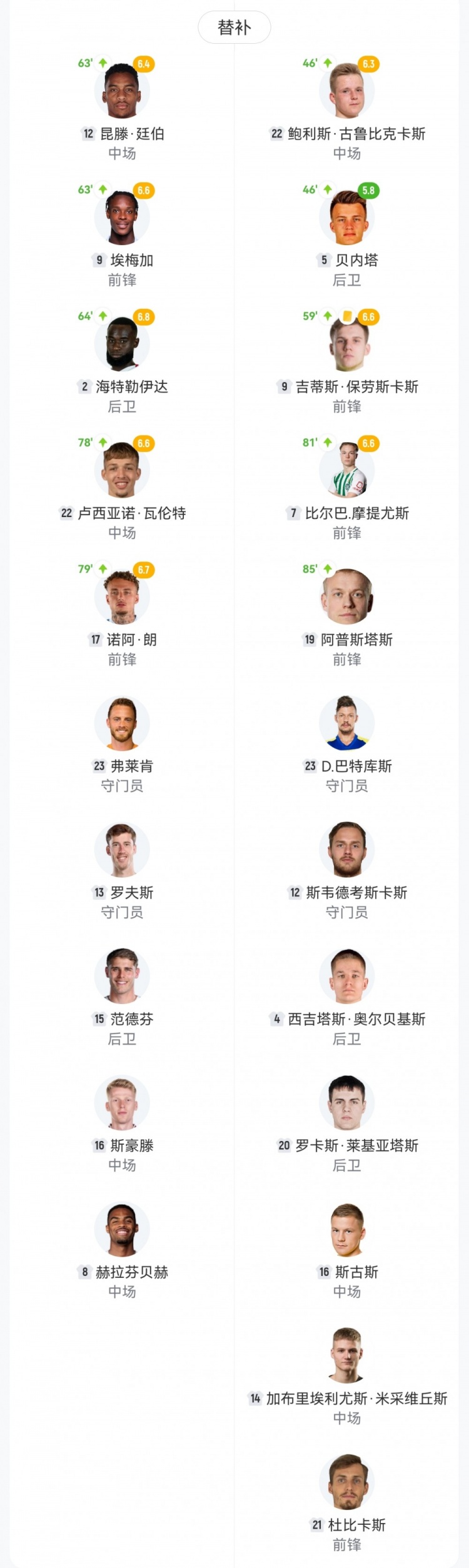This screenshot has height=1568, width=469.
Task: Open player profile of 昆滕·廷伯
Action: click(x=122, y=91)
